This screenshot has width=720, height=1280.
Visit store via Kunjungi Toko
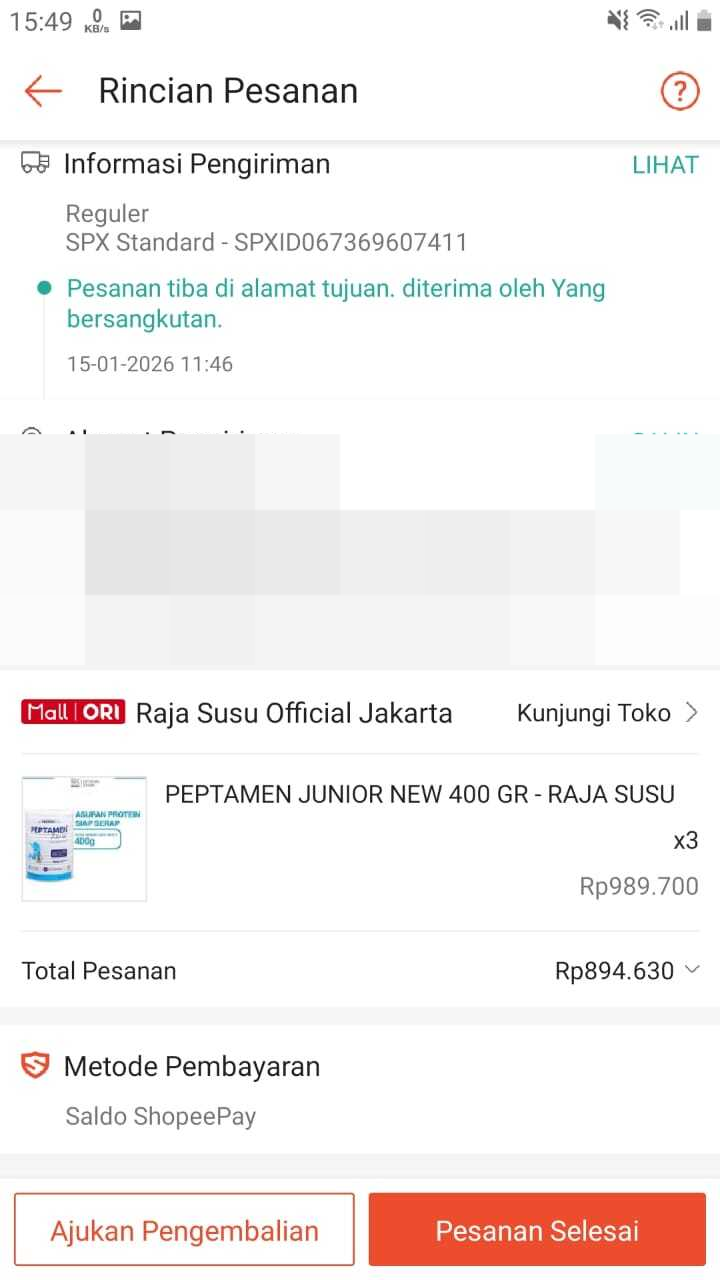click(606, 713)
